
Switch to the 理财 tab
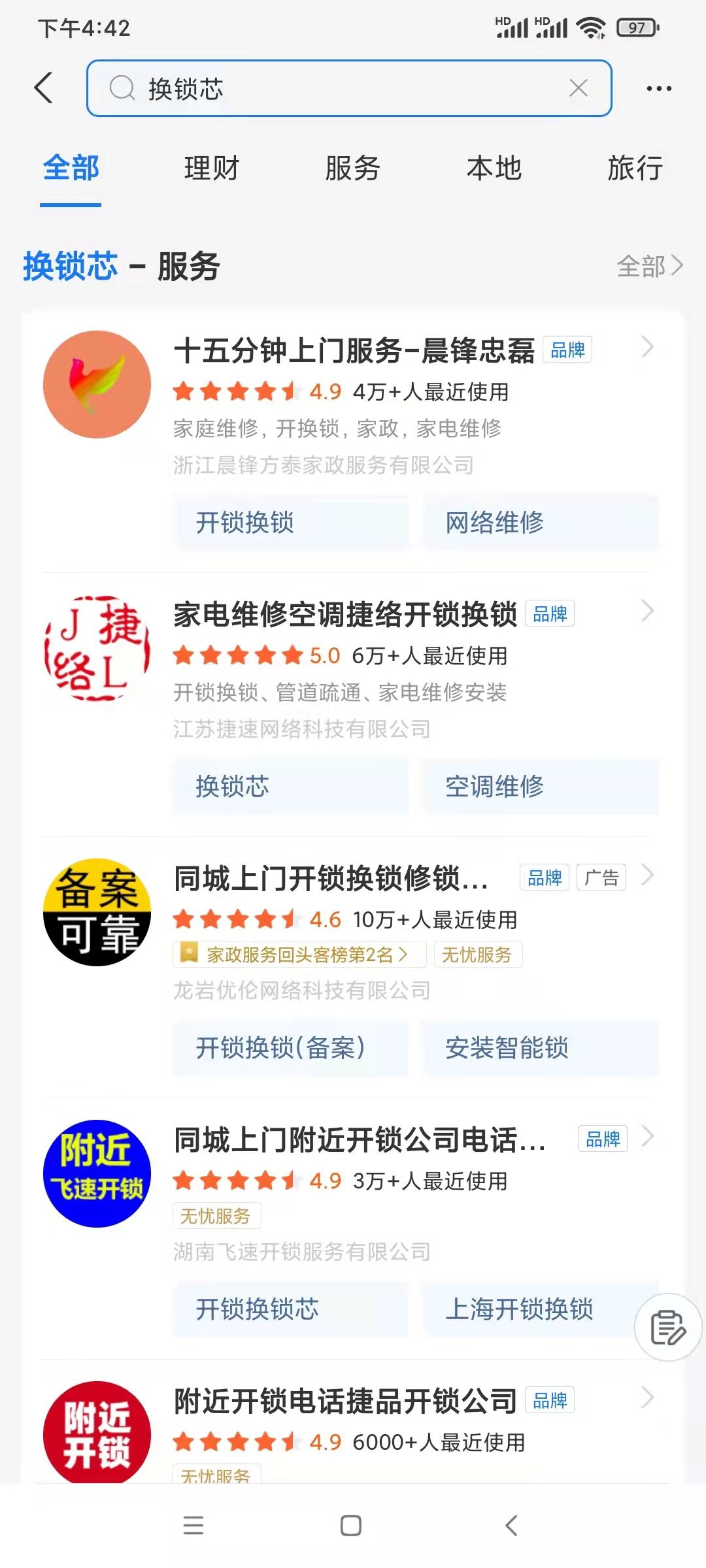click(212, 169)
